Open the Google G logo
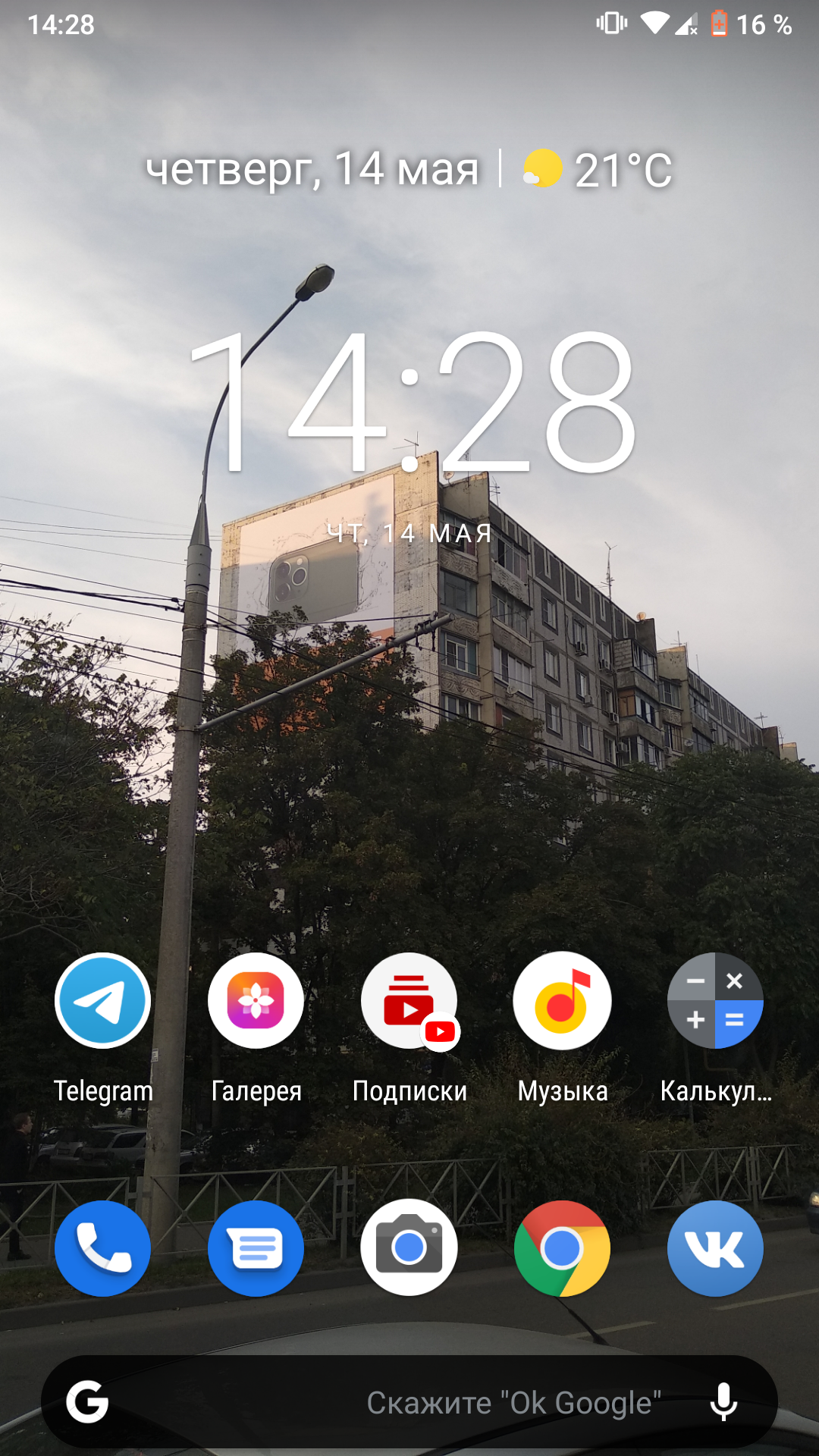The width and height of the screenshot is (819, 1456). 87,1402
